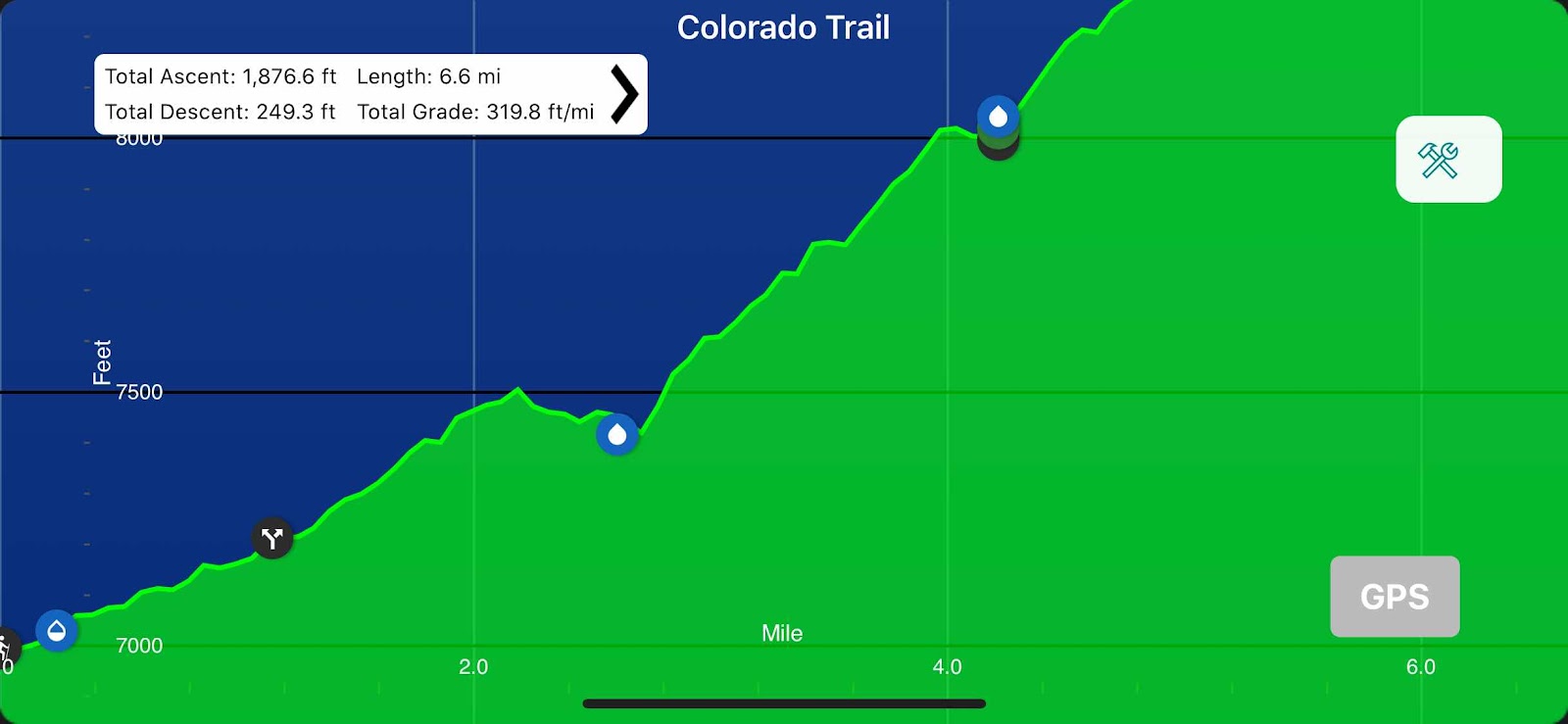Select the water source marker near mile 2.6

[x=617, y=434]
